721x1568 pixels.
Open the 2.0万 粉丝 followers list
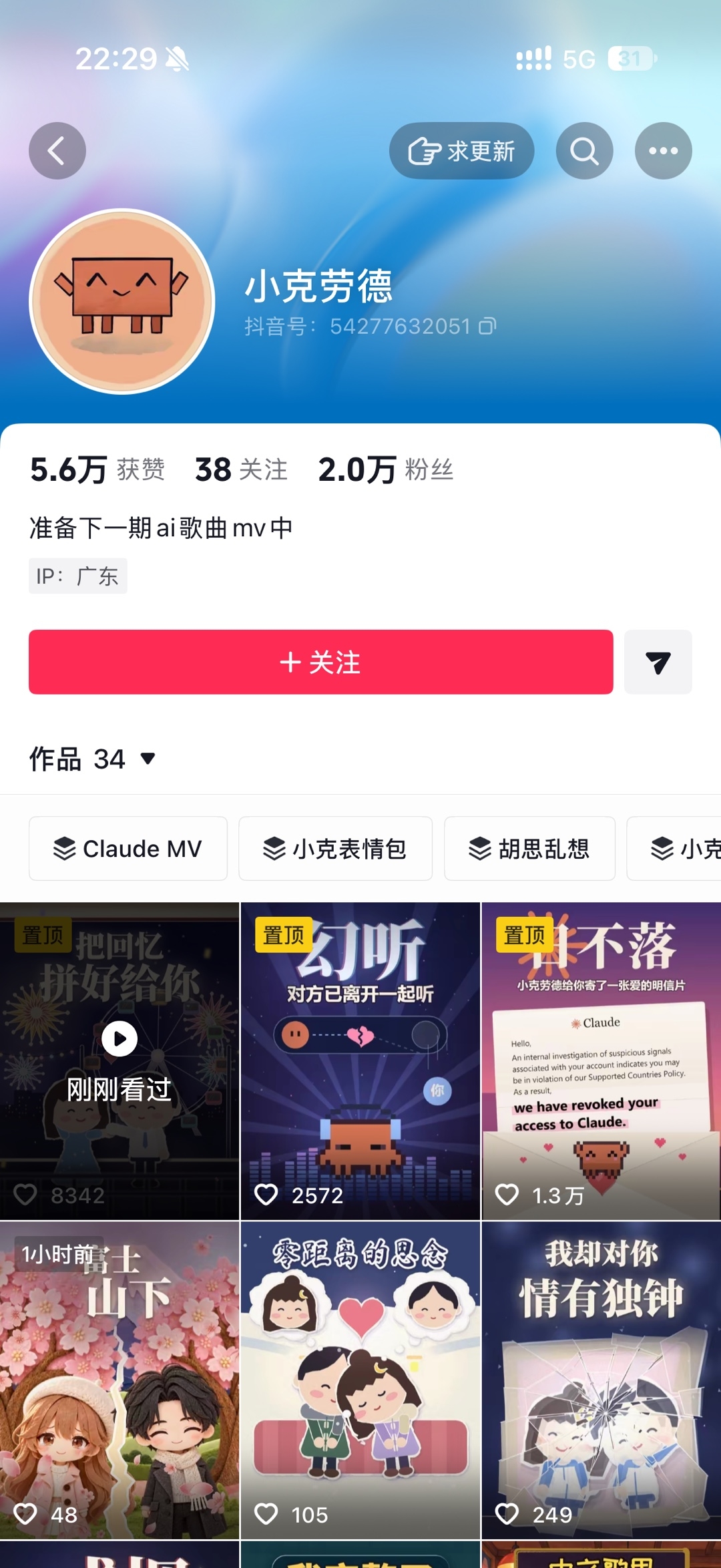click(x=385, y=469)
